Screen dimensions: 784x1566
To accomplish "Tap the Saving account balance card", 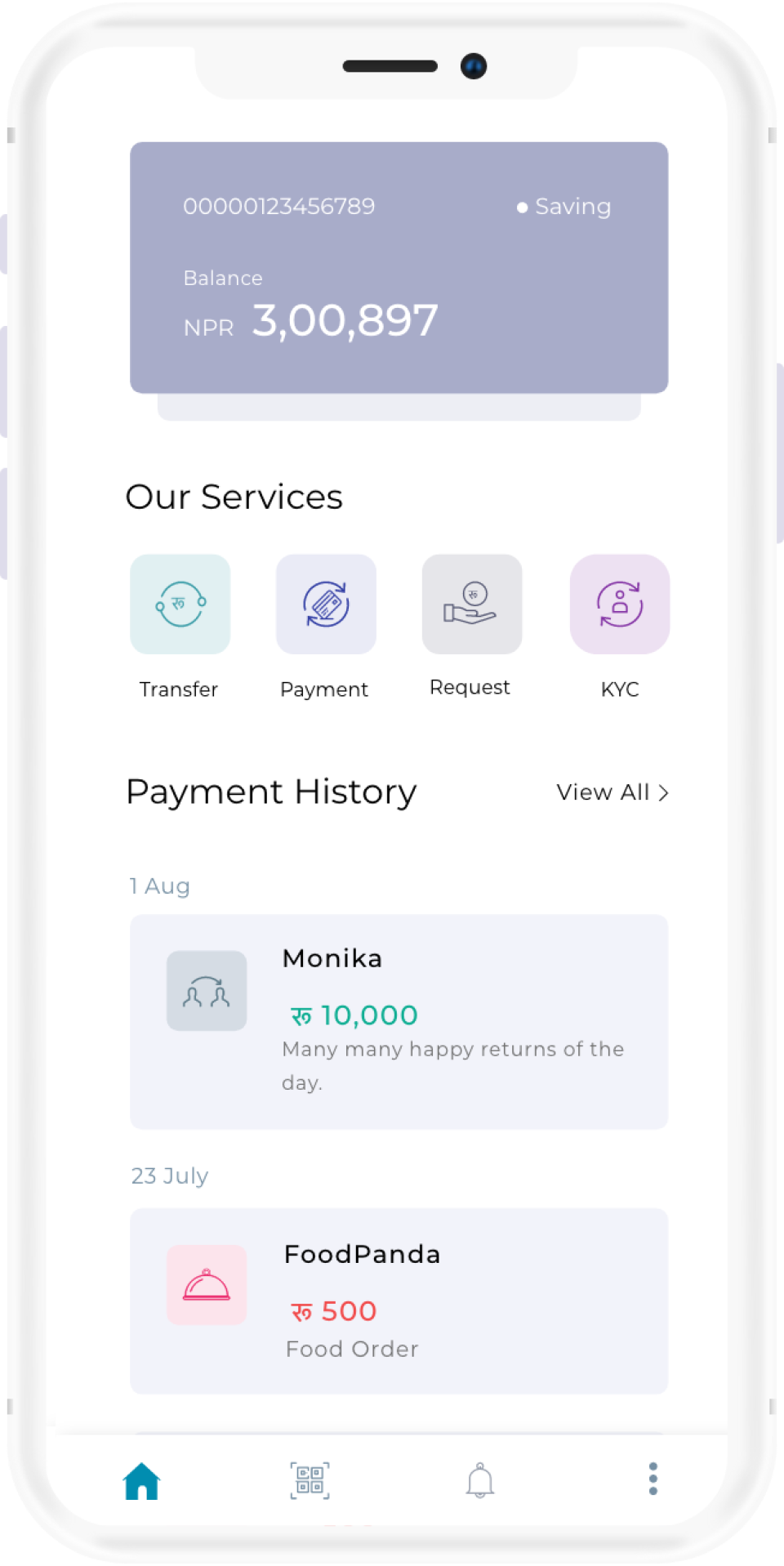I will click(399, 267).
